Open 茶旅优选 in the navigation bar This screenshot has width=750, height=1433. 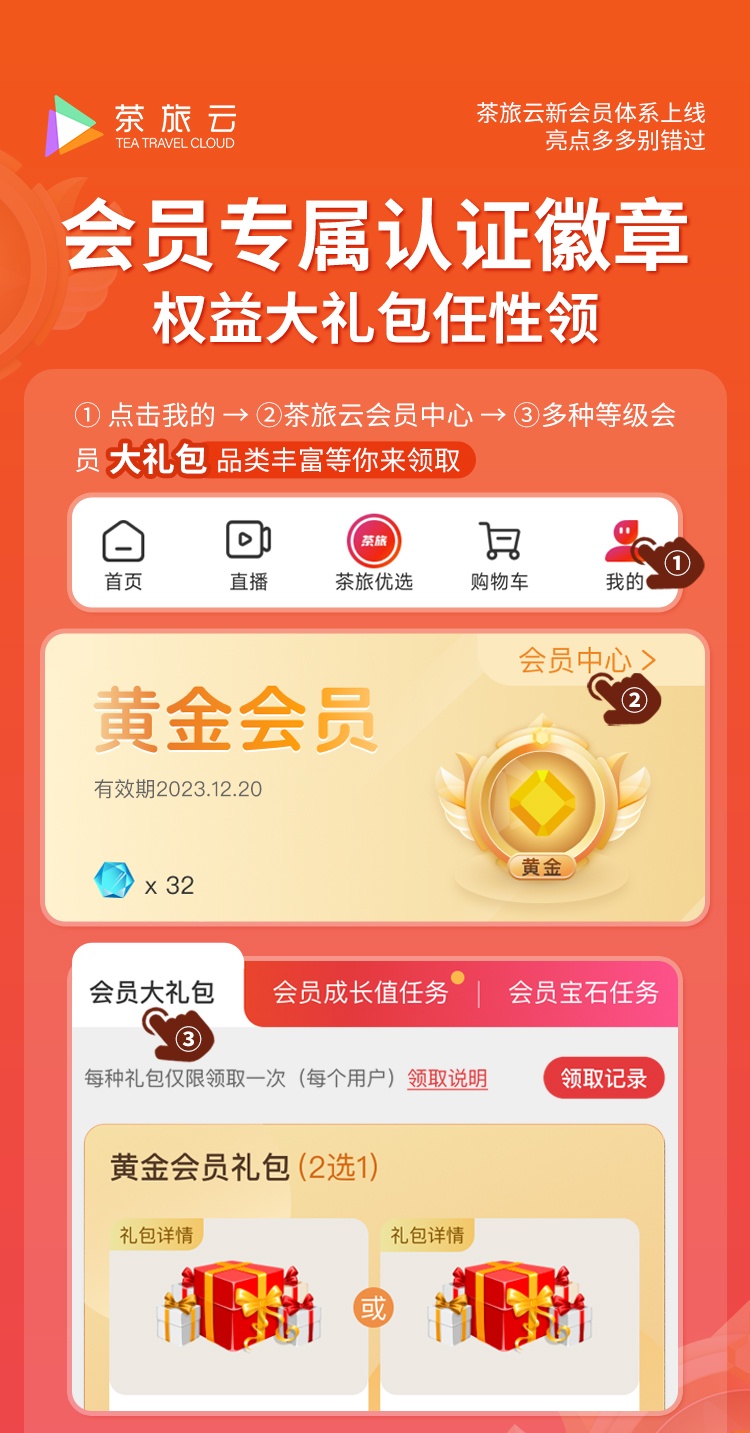pyautogui.click(x=372, y=553)
